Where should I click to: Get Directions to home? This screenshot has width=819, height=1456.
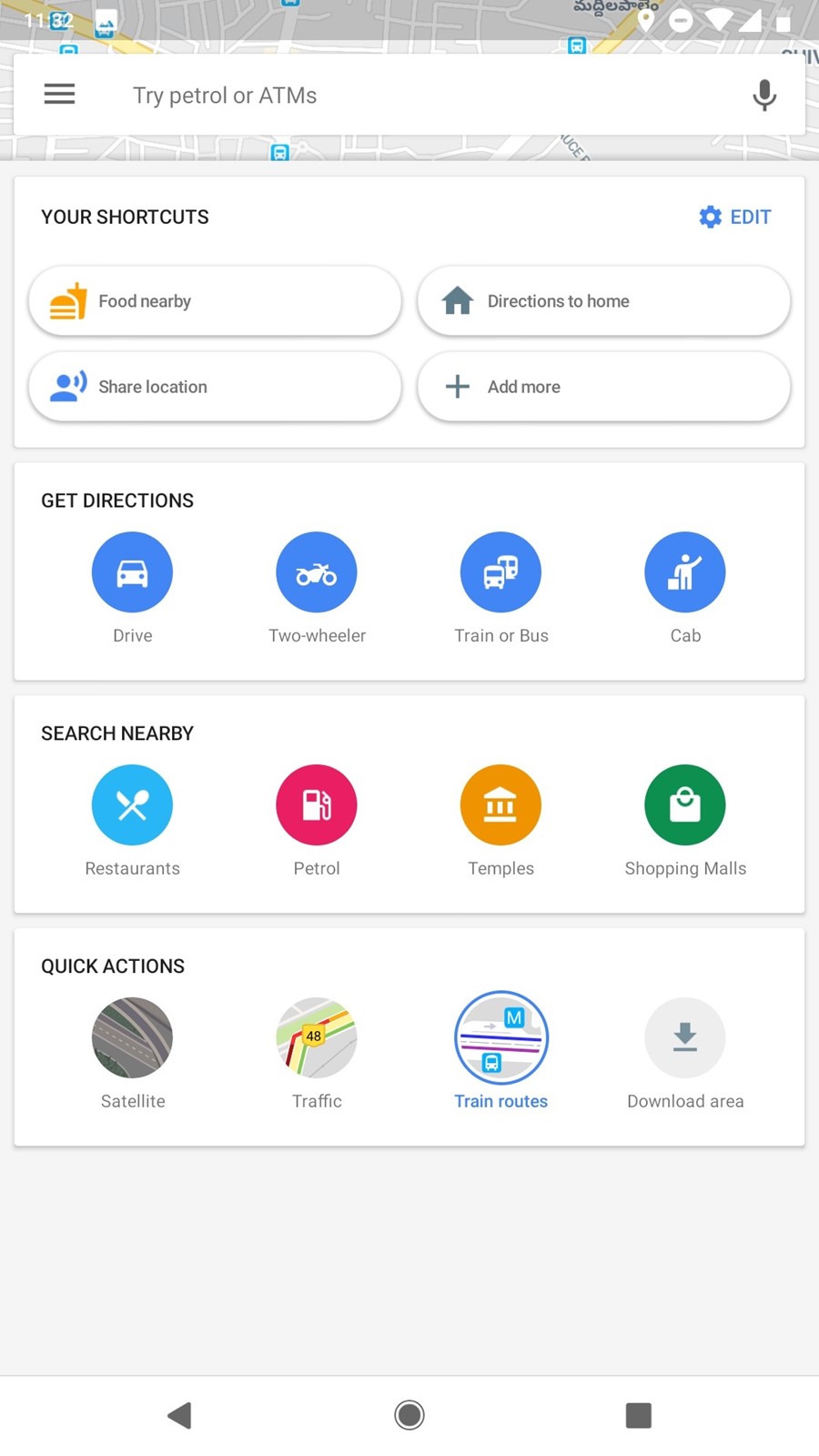[603, 301]
